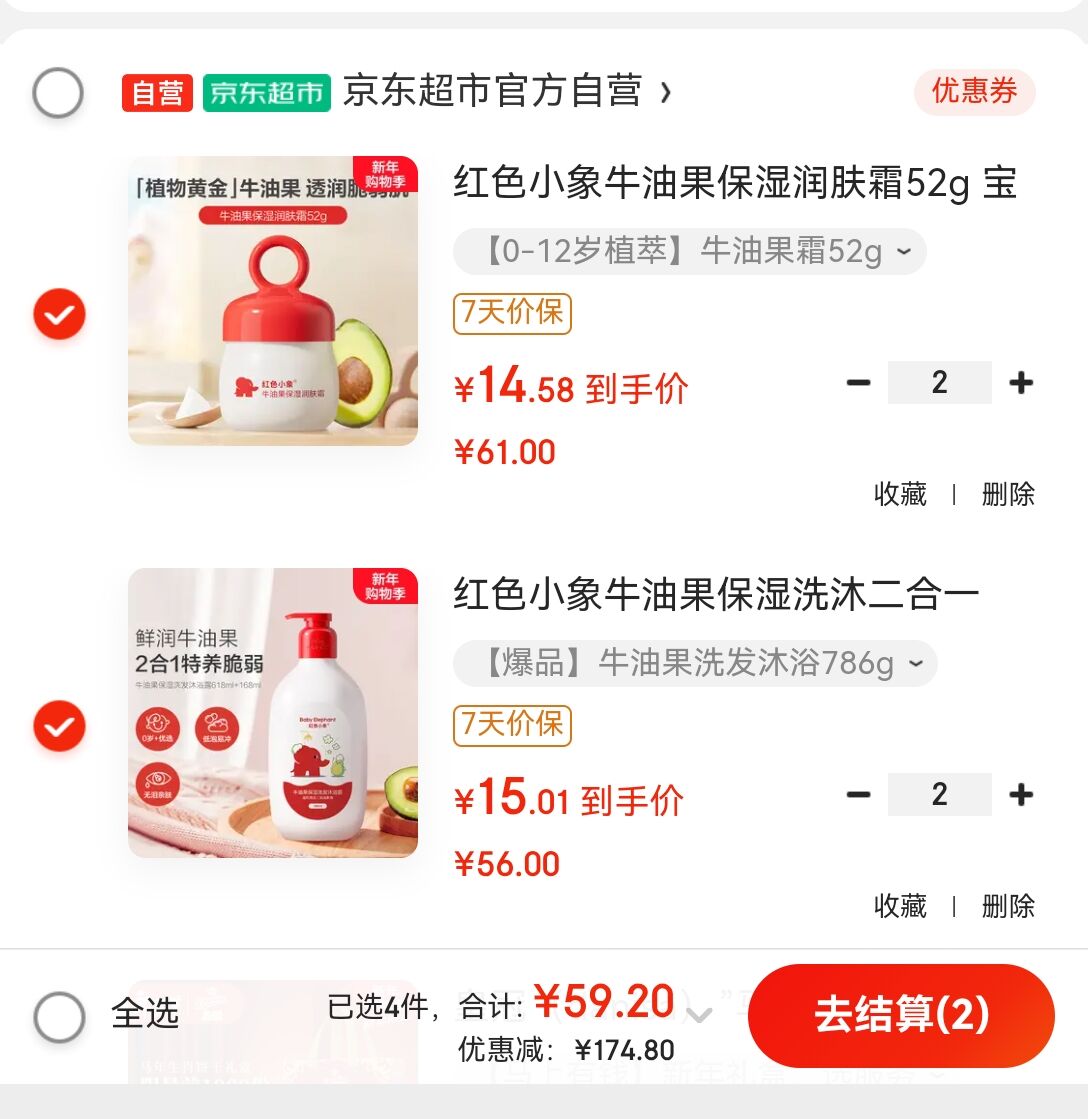收藏 the 洗沐二合一 item
The height and width of the screenshot is (1119, 1088).
tap(900, 906)
